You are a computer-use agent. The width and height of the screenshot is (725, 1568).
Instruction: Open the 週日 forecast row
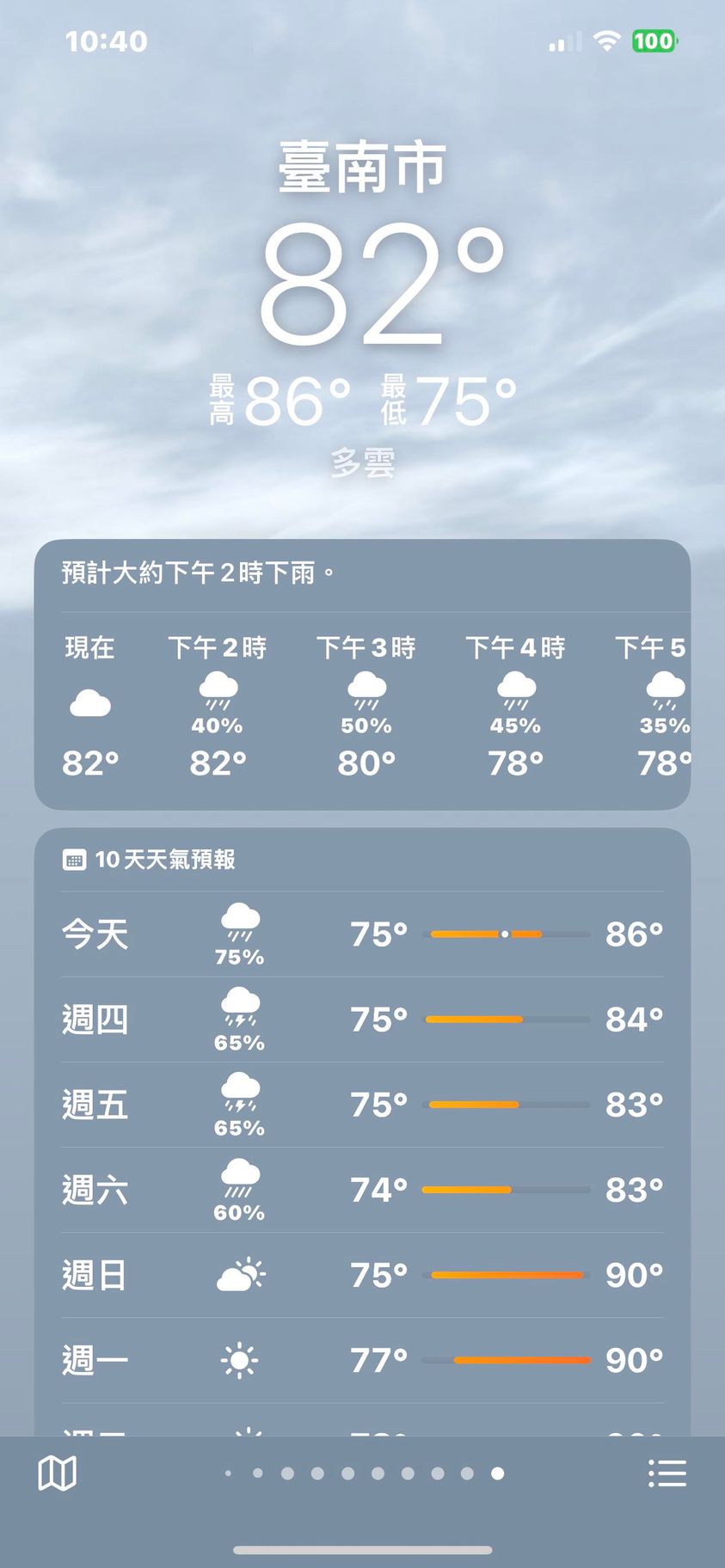pyautogui.click(x=362, y=1275)
